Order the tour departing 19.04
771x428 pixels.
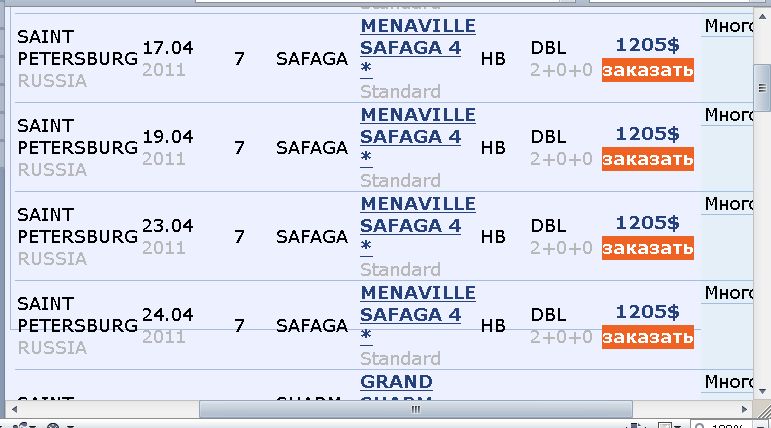pyautogui.click(x=647, y=159)
